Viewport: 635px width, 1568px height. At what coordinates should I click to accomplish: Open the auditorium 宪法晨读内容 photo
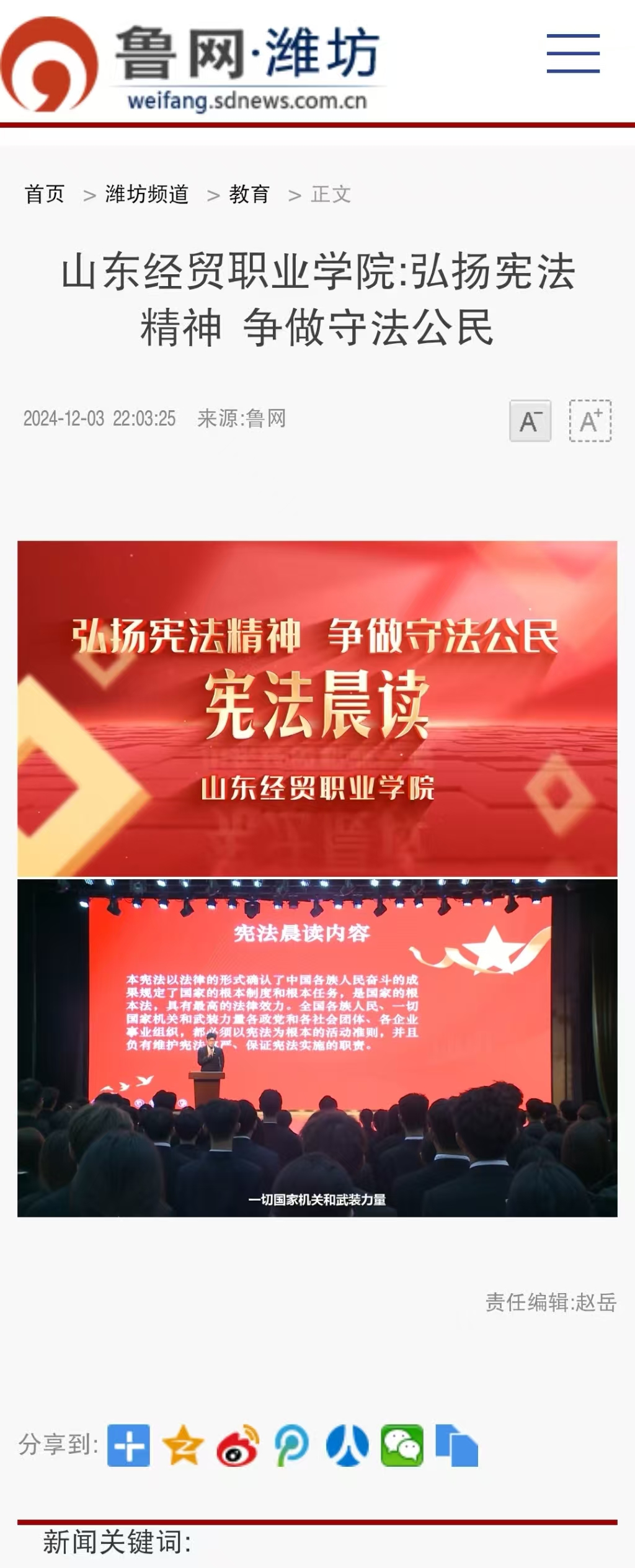coord(317,1047)
